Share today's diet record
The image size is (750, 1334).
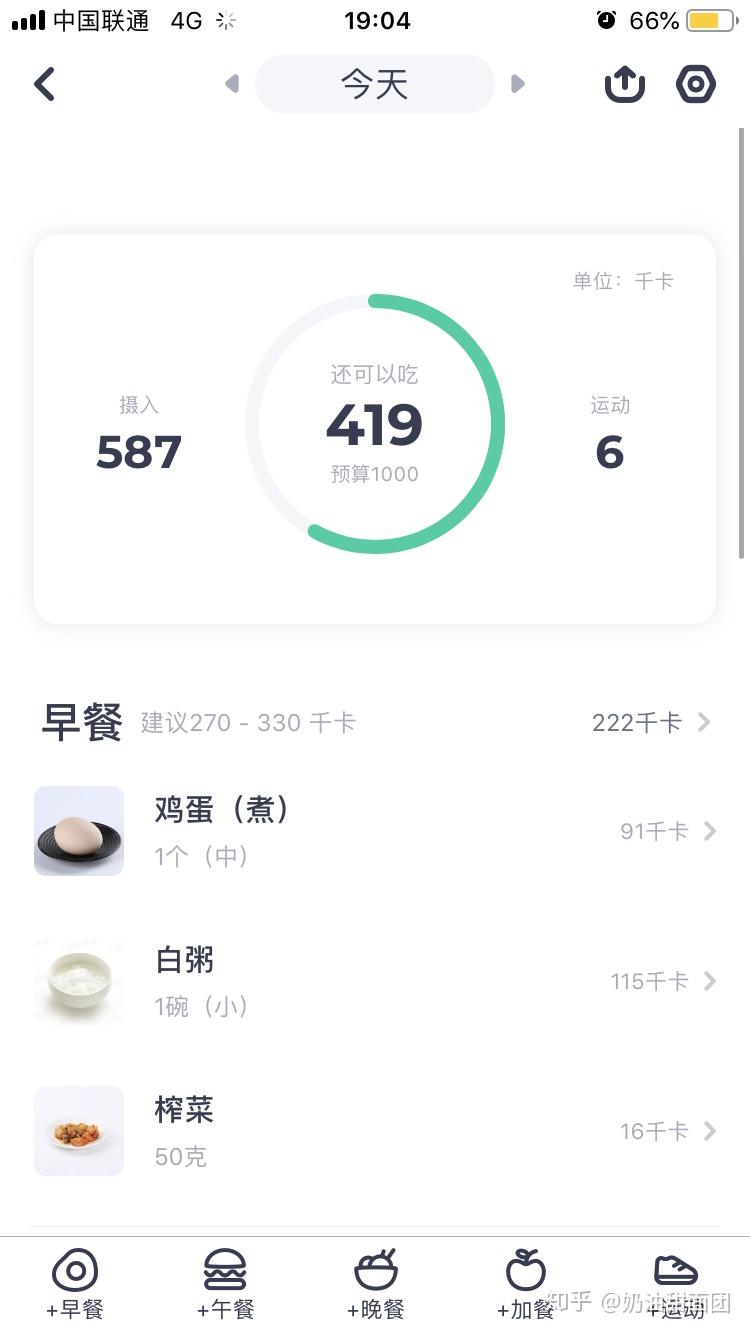tap(625, 84)
